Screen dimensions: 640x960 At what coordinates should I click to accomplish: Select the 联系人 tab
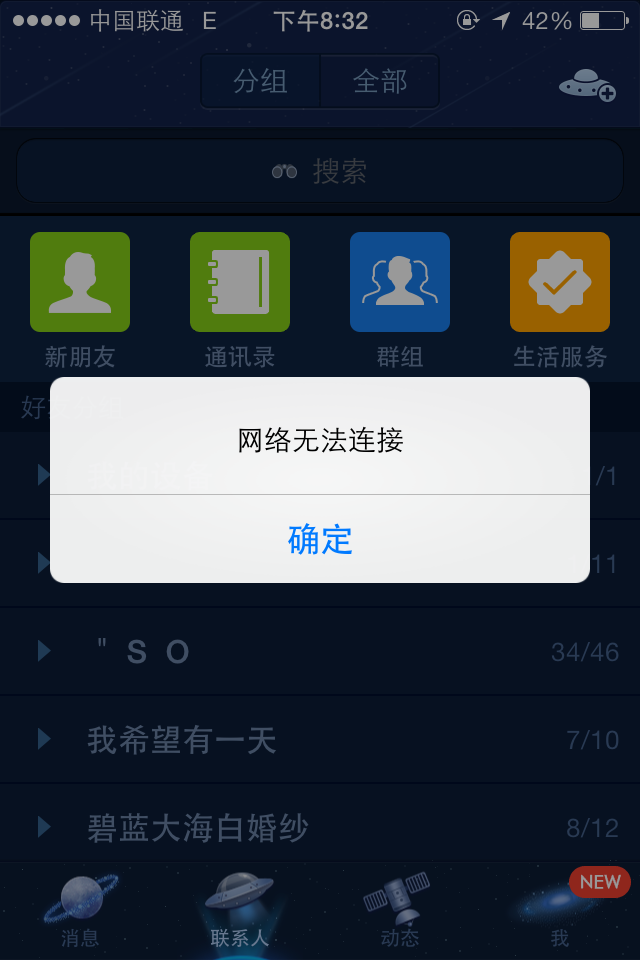coord(240,912)
